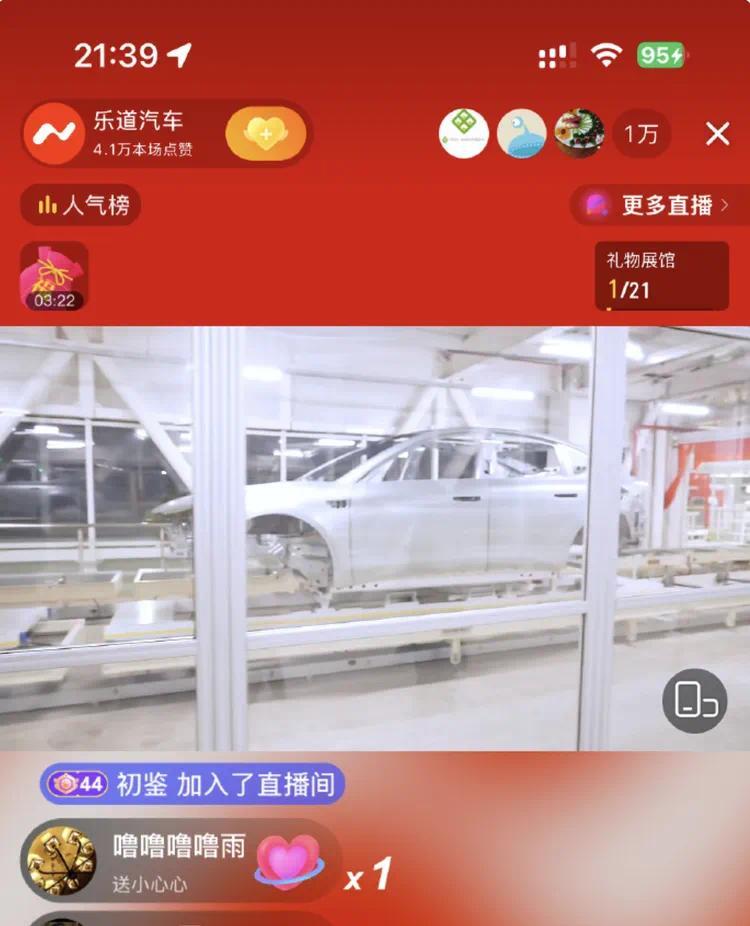Screen dimensions: 750x926
Task: Rotate the video to landscape mode
Action: [695, 701]
